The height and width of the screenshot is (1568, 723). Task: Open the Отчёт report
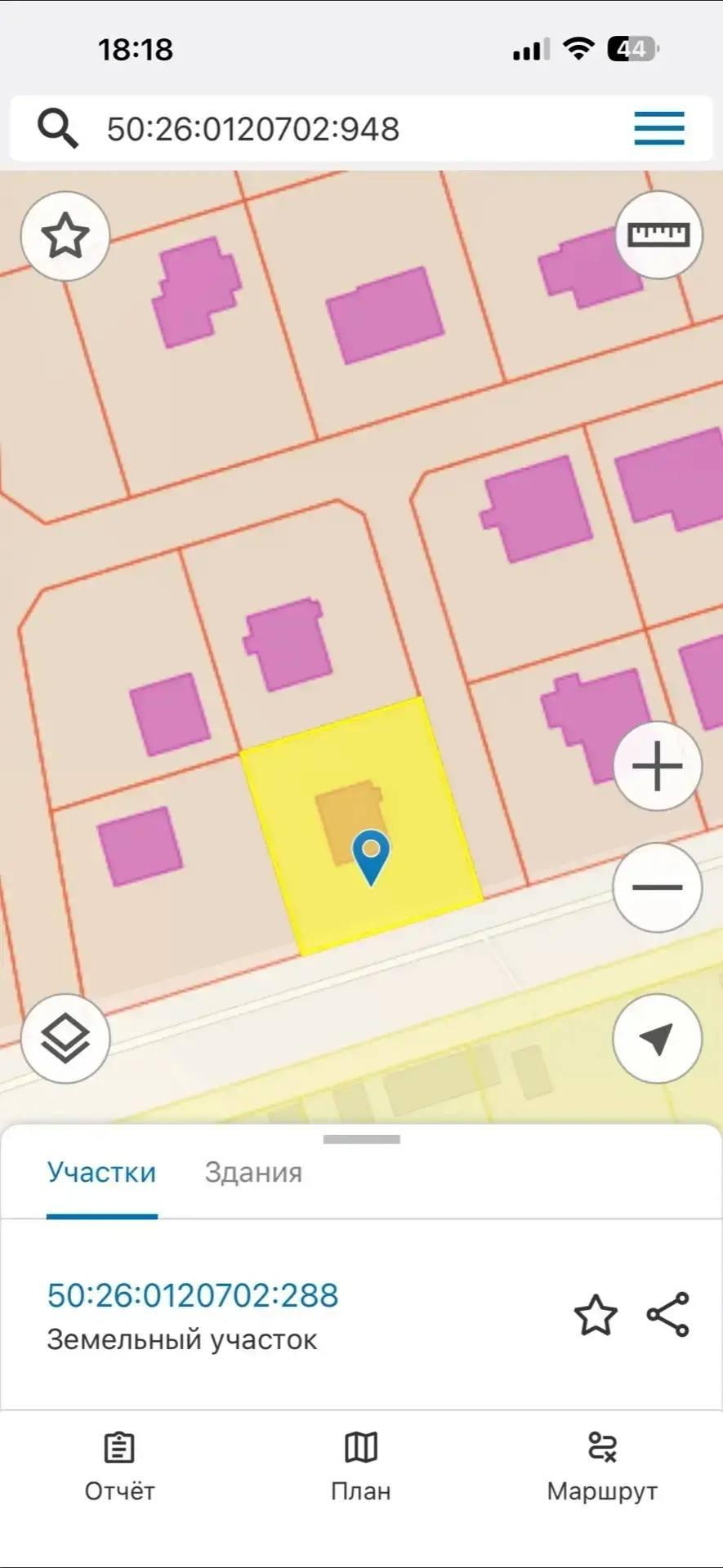coord(119,1467)
